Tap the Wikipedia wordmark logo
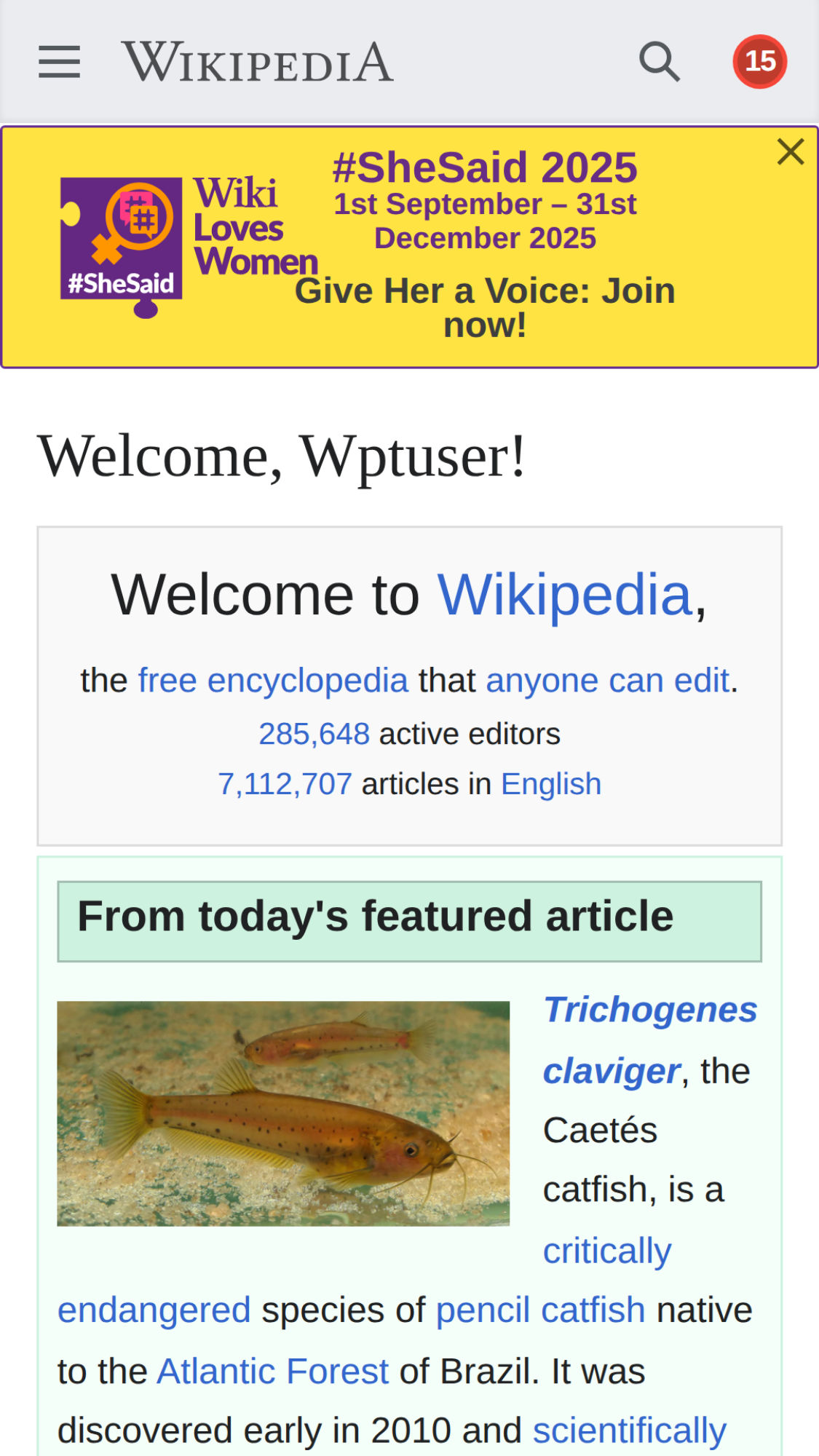819x1456 pixels. pos(258,62)
